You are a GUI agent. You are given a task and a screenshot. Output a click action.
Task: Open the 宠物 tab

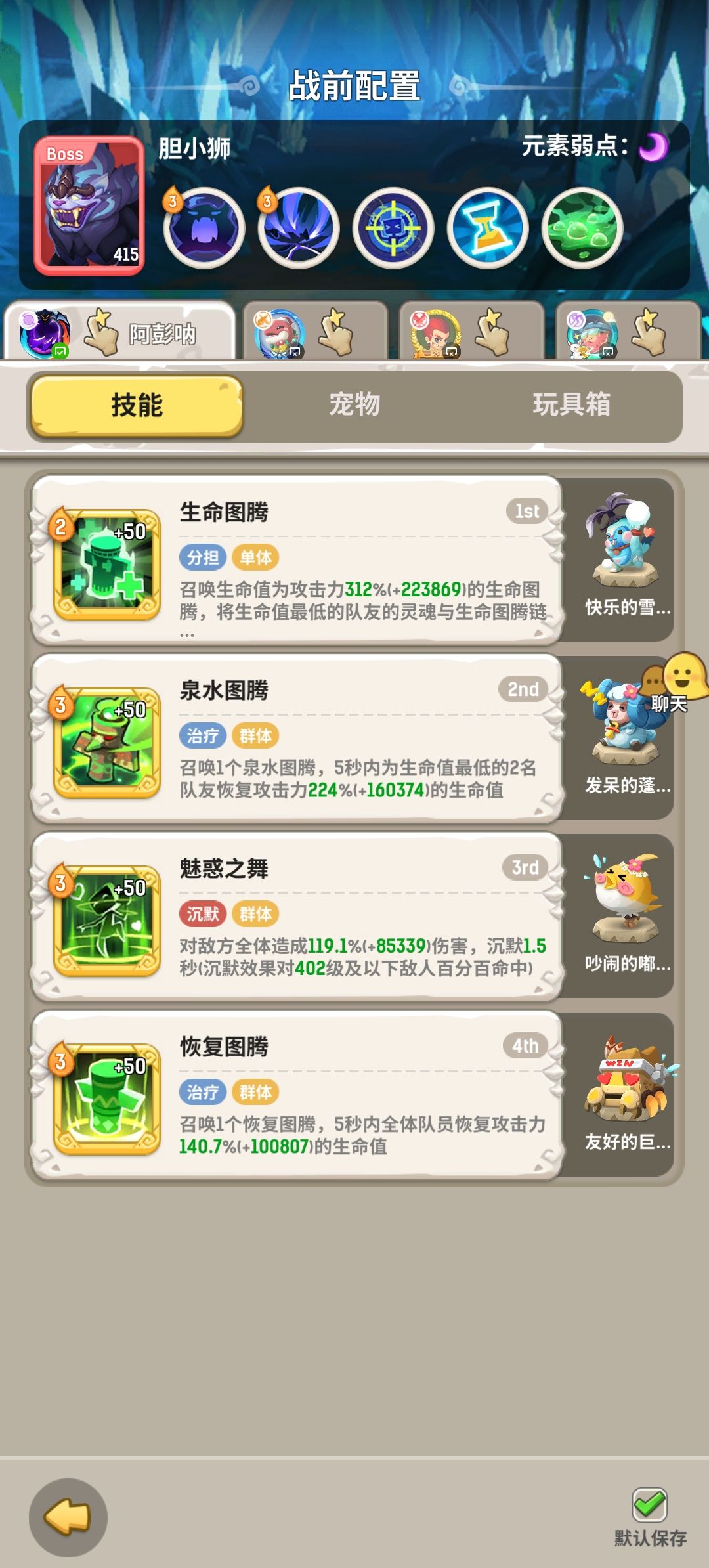(x=354, y=406)
